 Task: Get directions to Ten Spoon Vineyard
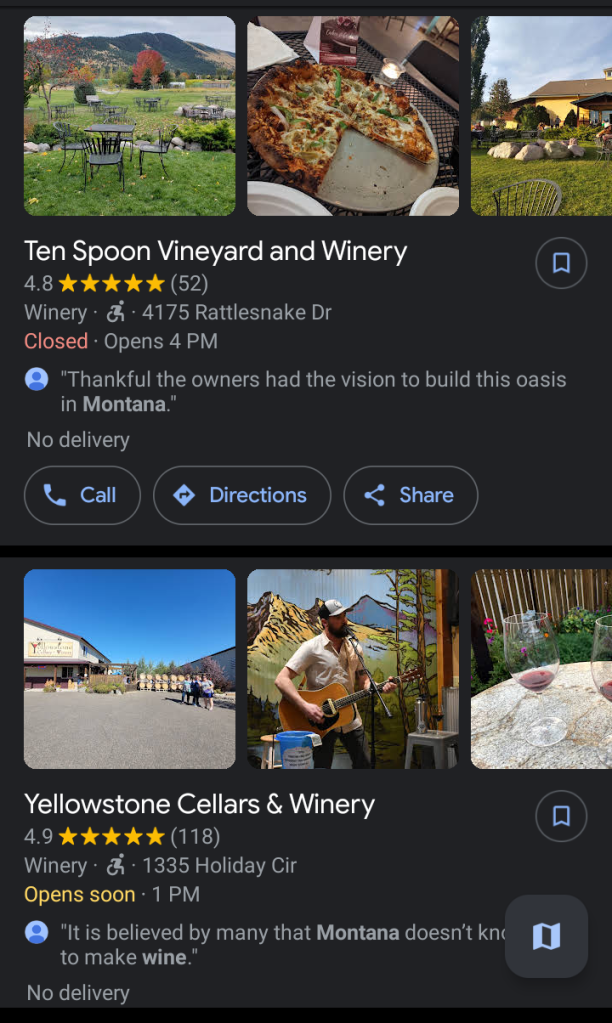coord(241,495)
